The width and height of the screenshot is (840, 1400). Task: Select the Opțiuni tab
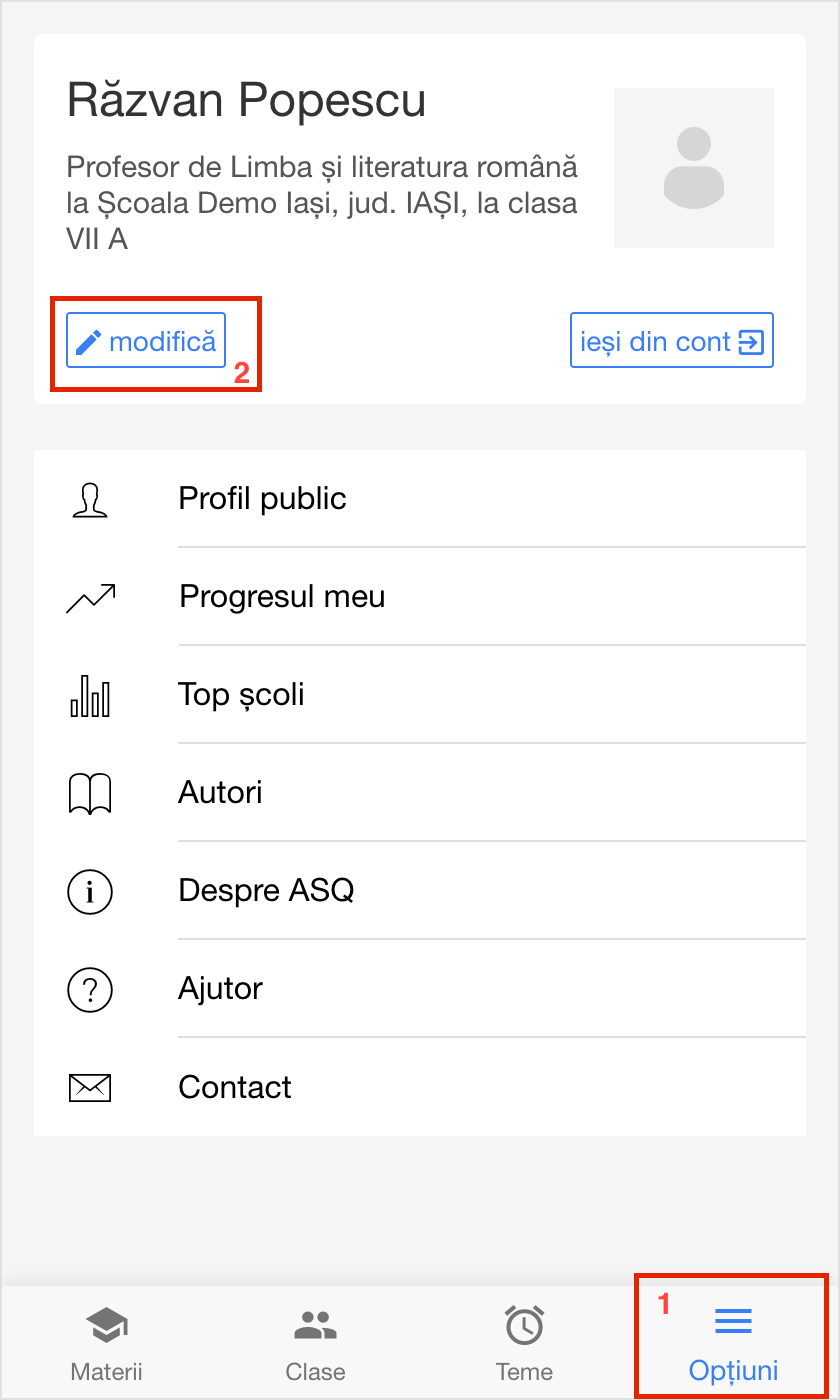tap(733, 1343)
